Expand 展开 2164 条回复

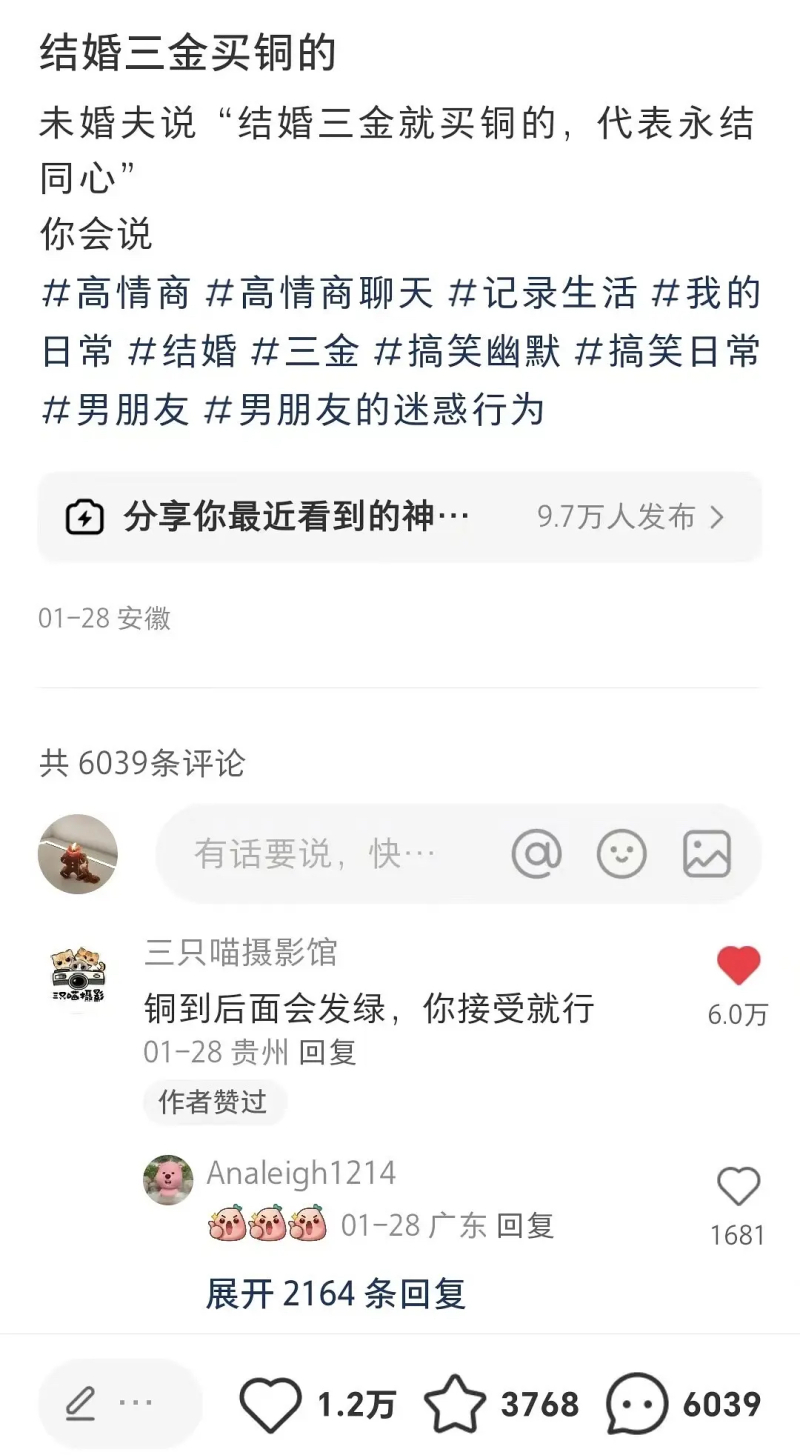[336, 1294]
